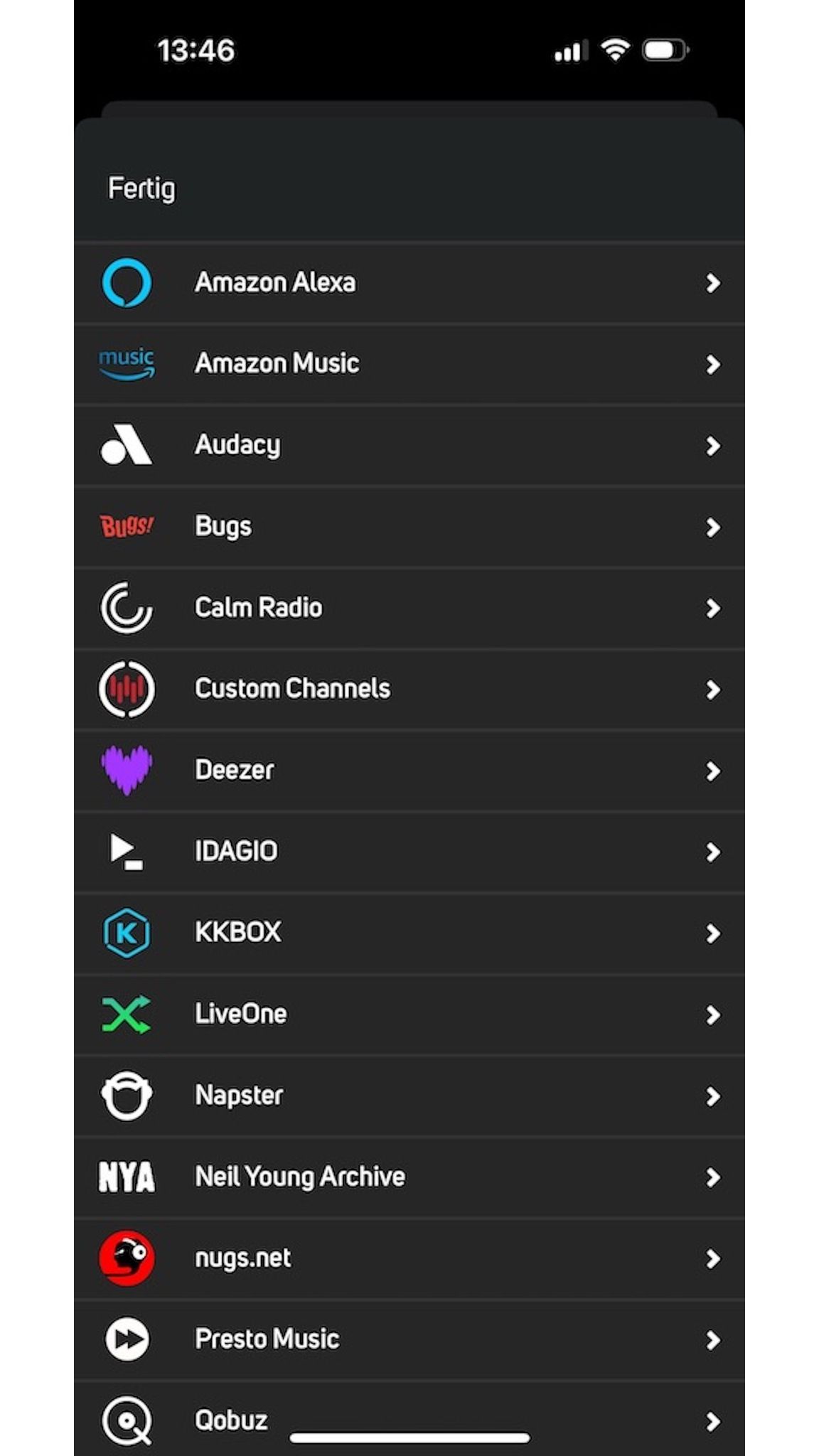The image size is (819, 1456).
Task: Click the Custom Channels waveform icon
Action: (x=127, y=689)
